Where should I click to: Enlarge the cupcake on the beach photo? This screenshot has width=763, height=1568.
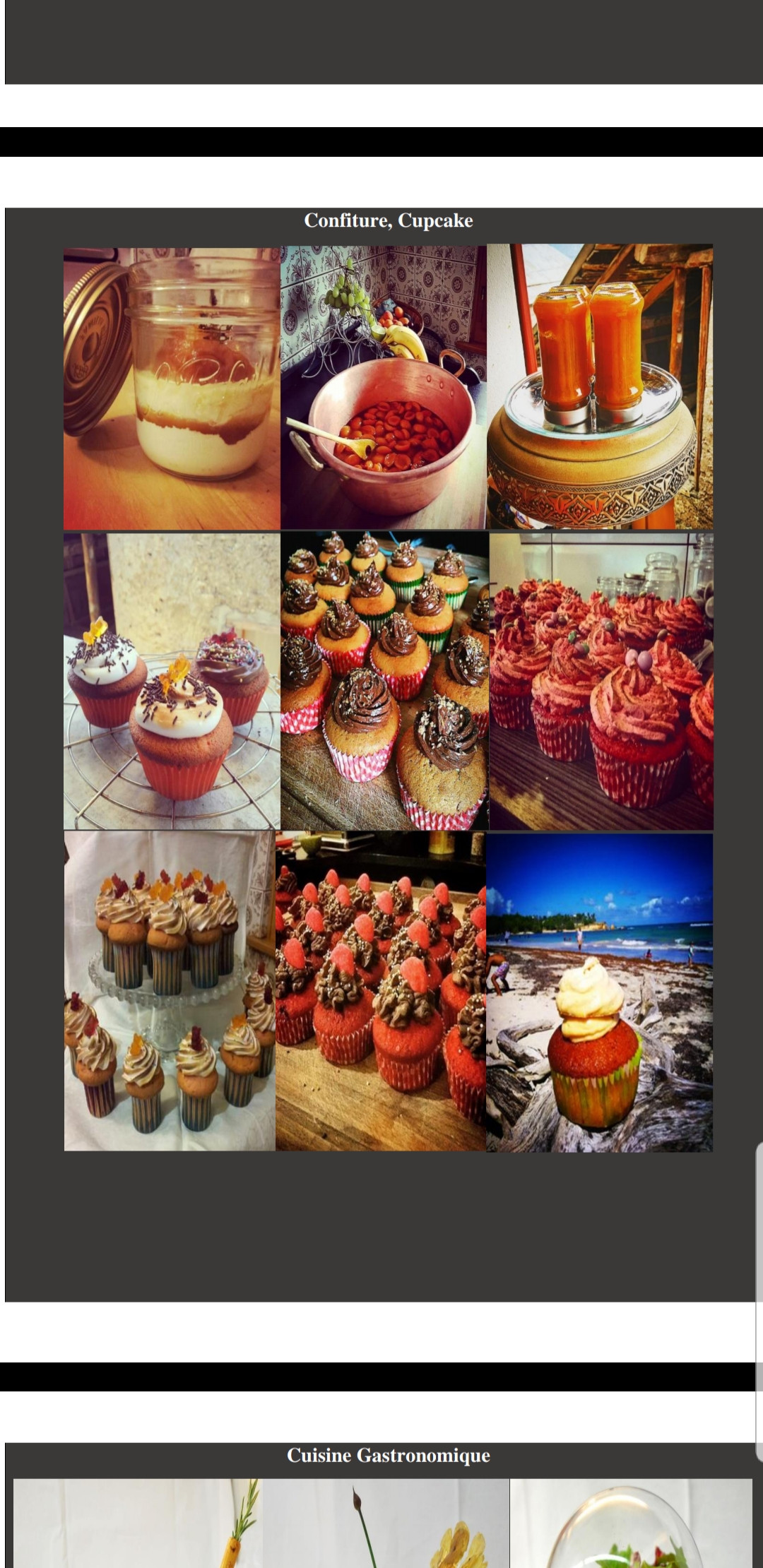[x=600, y=992]
